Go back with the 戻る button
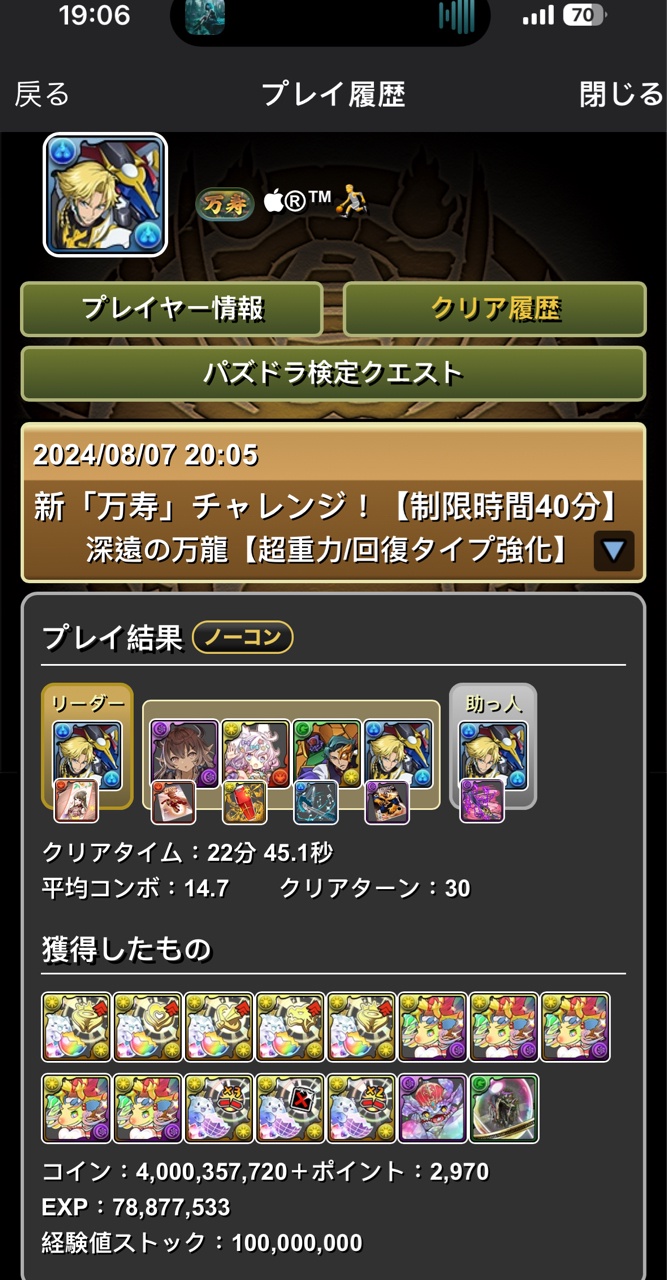The height and width of the screenshot is (1280, 667). [42, 95]
